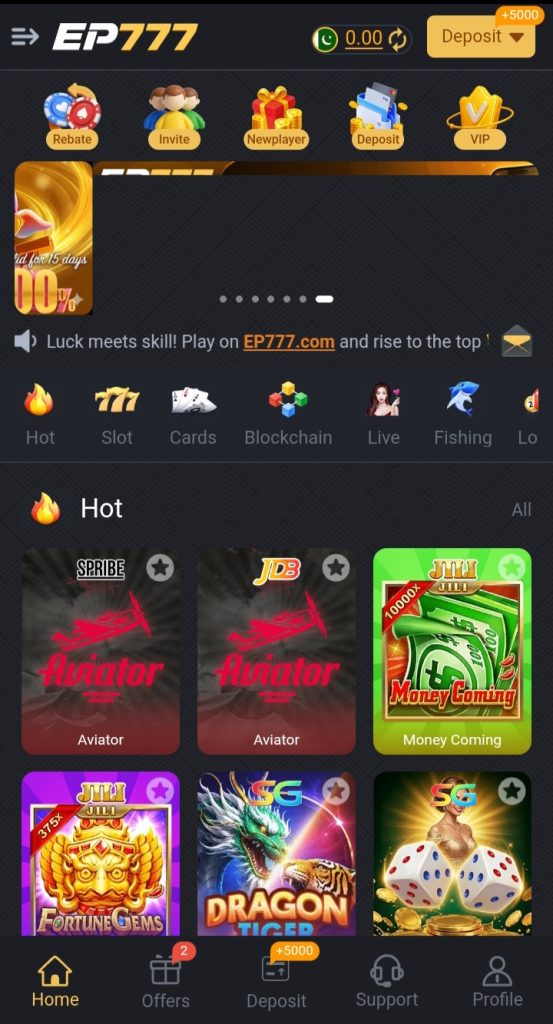
Task: Switch to the Support tab
Action: click(x=387, y=981)
